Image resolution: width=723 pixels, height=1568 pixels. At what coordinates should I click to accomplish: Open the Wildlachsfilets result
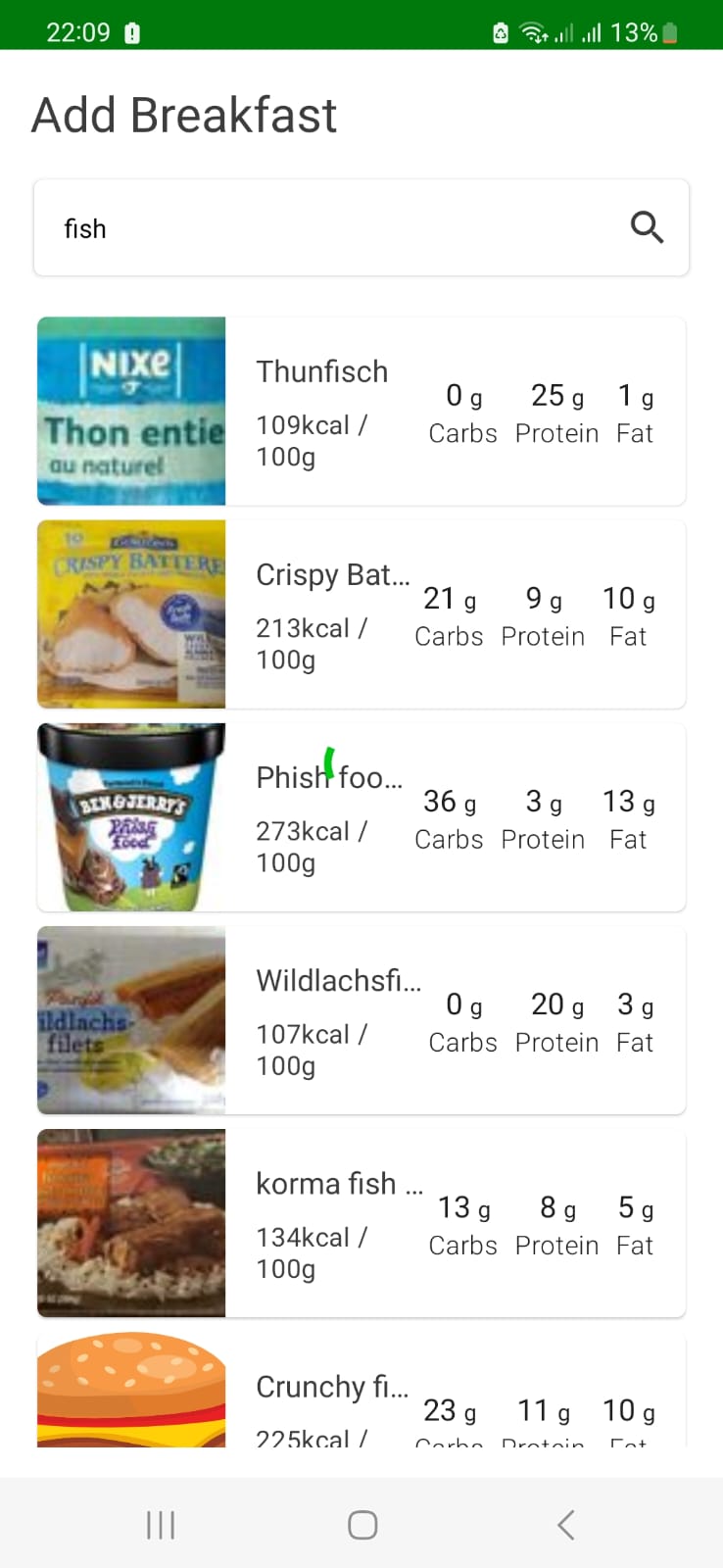tap(392, 1021)
